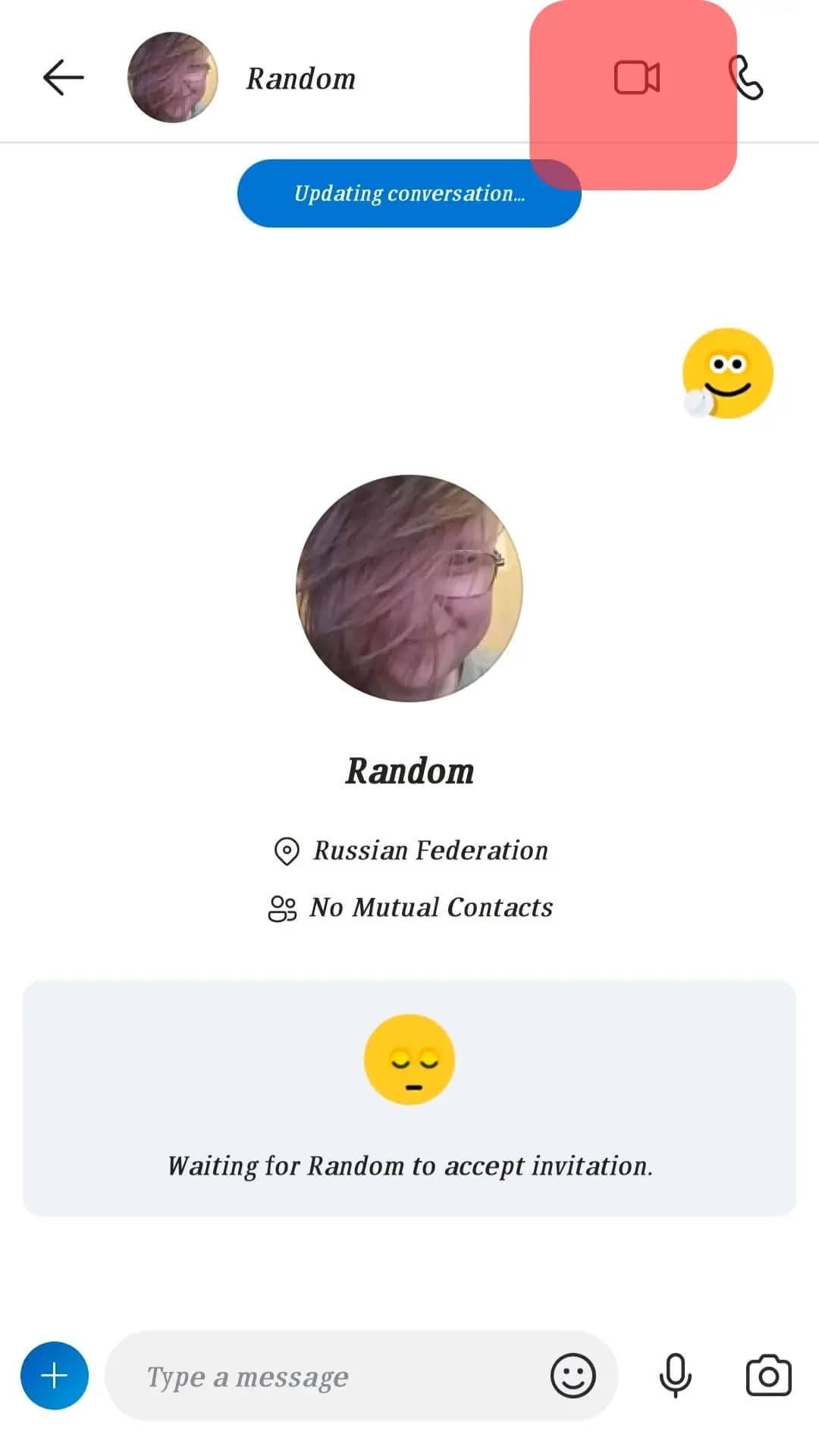Viewport: 819px width, 1456px height.
Task: Start a video call with Random
Action: [636, 78]
